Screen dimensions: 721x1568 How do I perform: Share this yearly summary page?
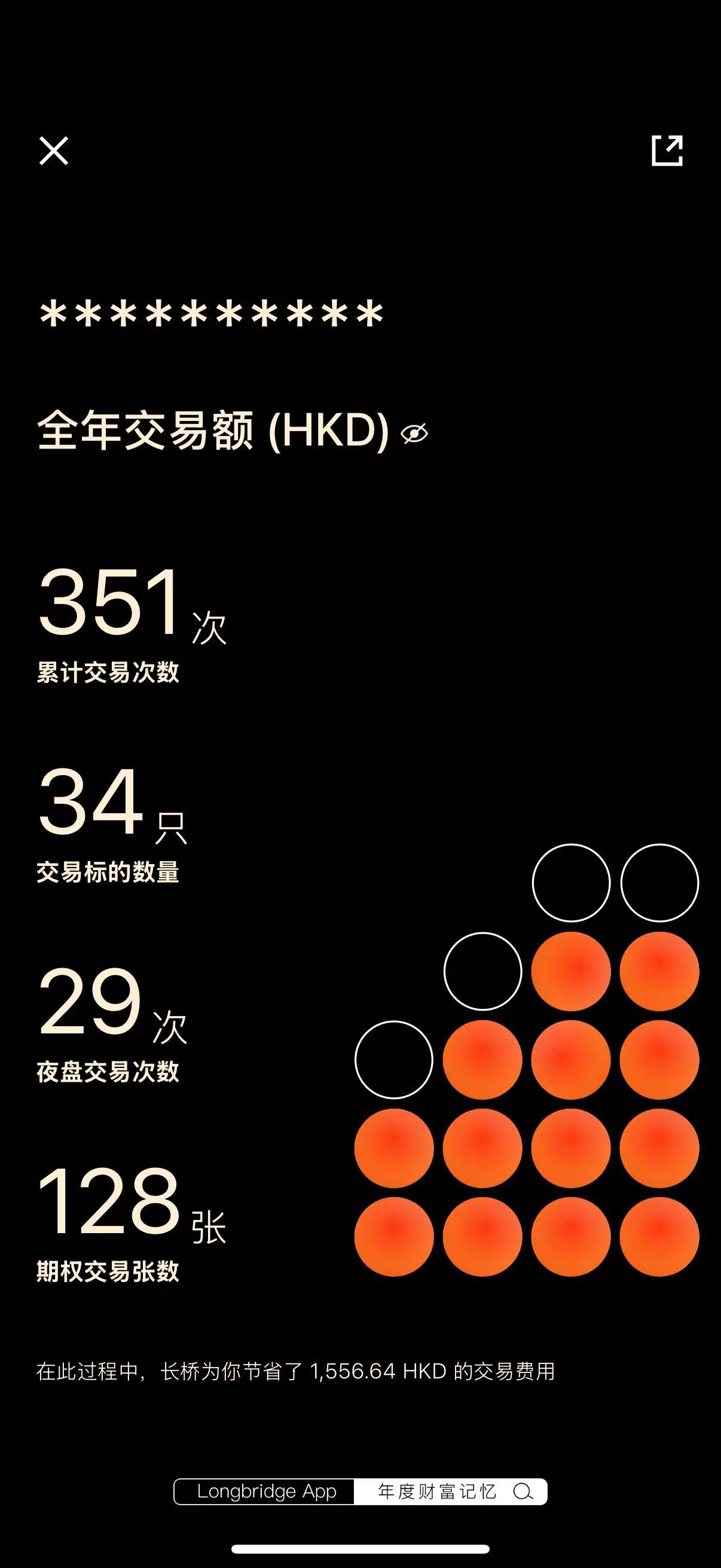[667, 150]
